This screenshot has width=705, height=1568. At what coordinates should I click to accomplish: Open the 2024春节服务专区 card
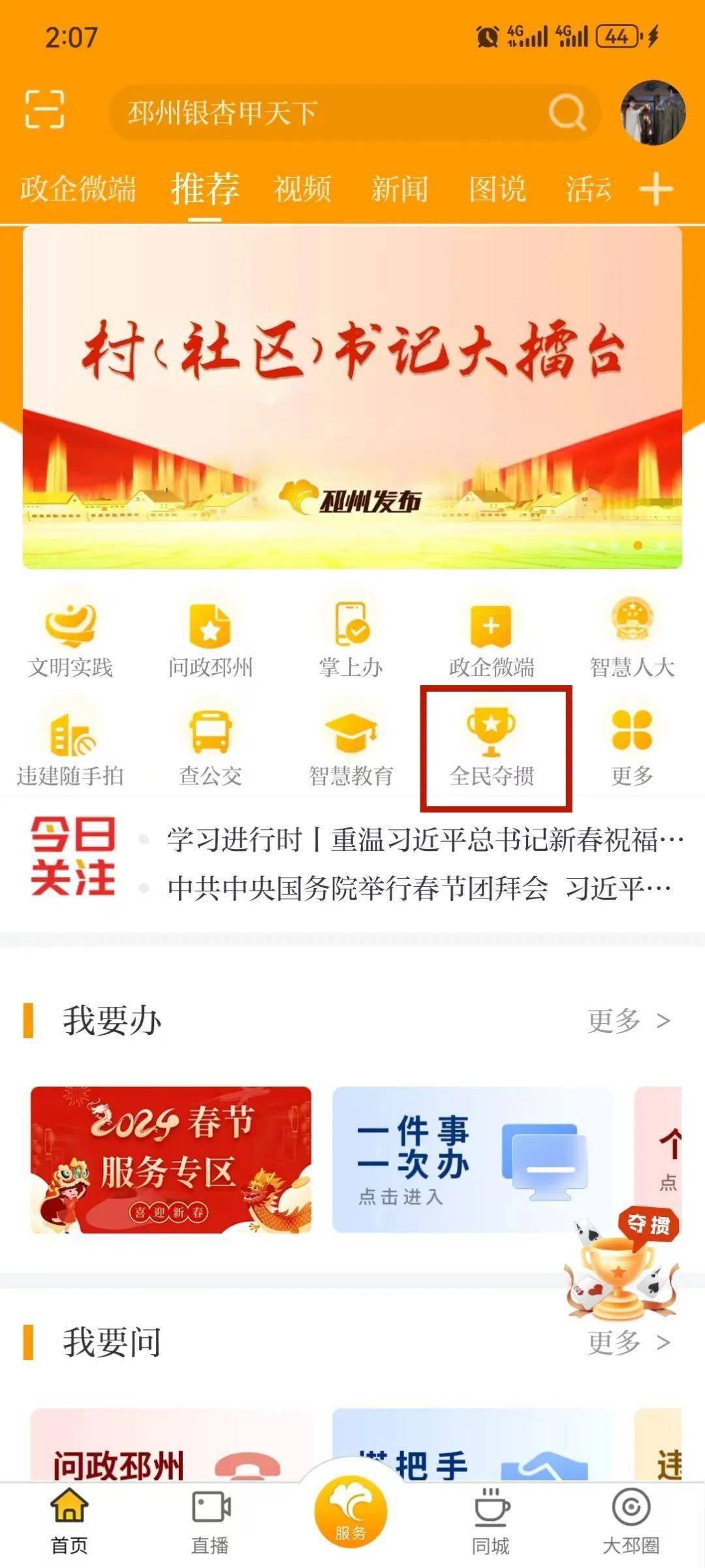point(171,1160)
